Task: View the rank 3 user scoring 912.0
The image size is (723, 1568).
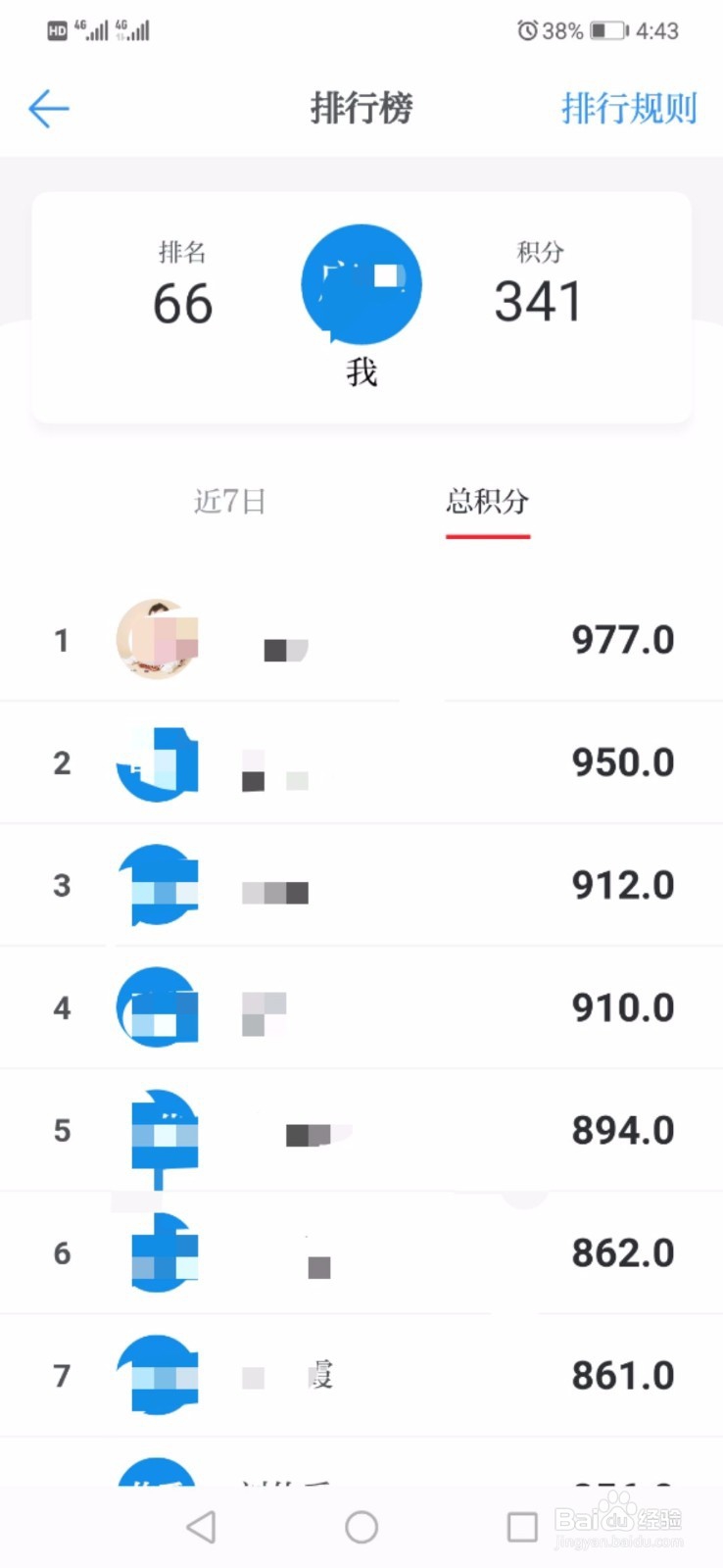Action: 361,885
